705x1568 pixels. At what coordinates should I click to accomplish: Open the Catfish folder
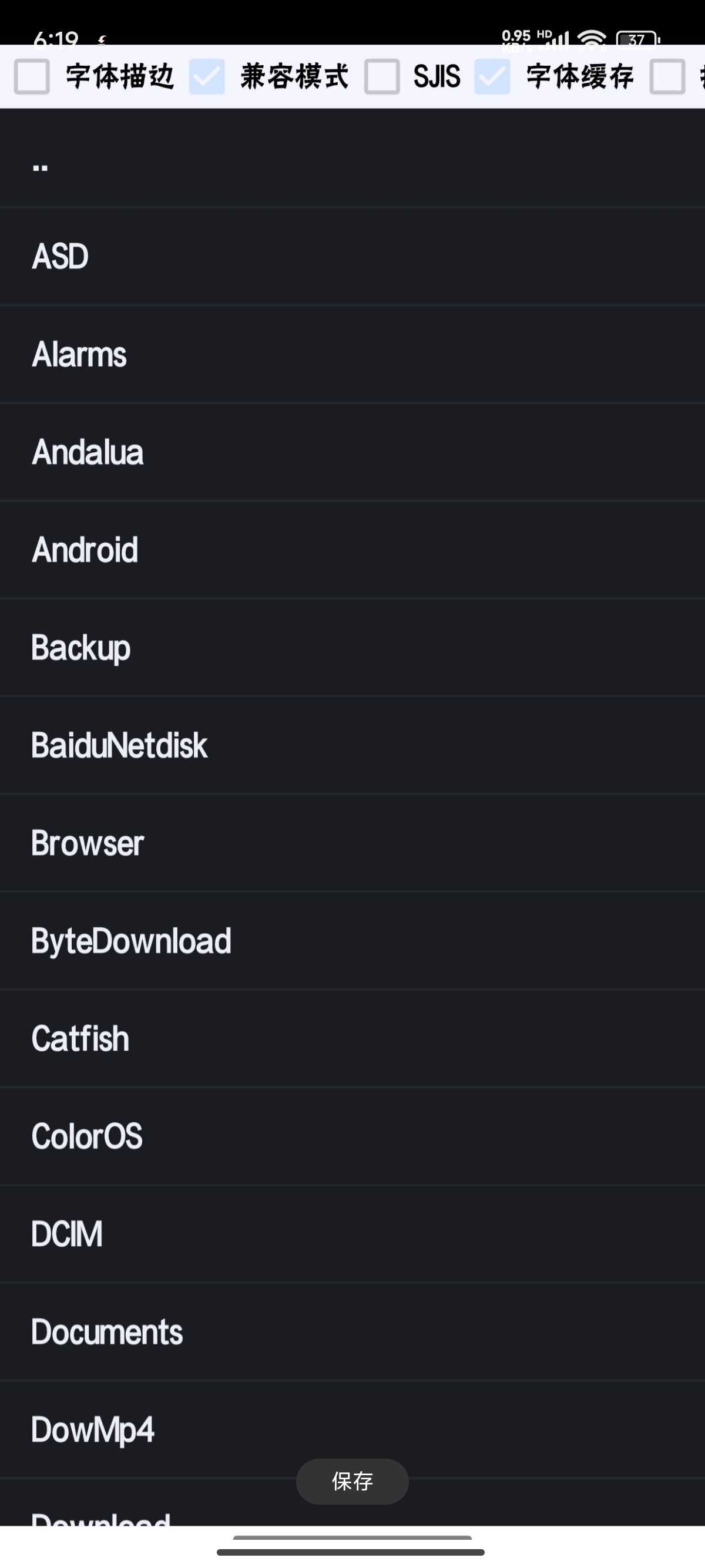point(352,1039)
